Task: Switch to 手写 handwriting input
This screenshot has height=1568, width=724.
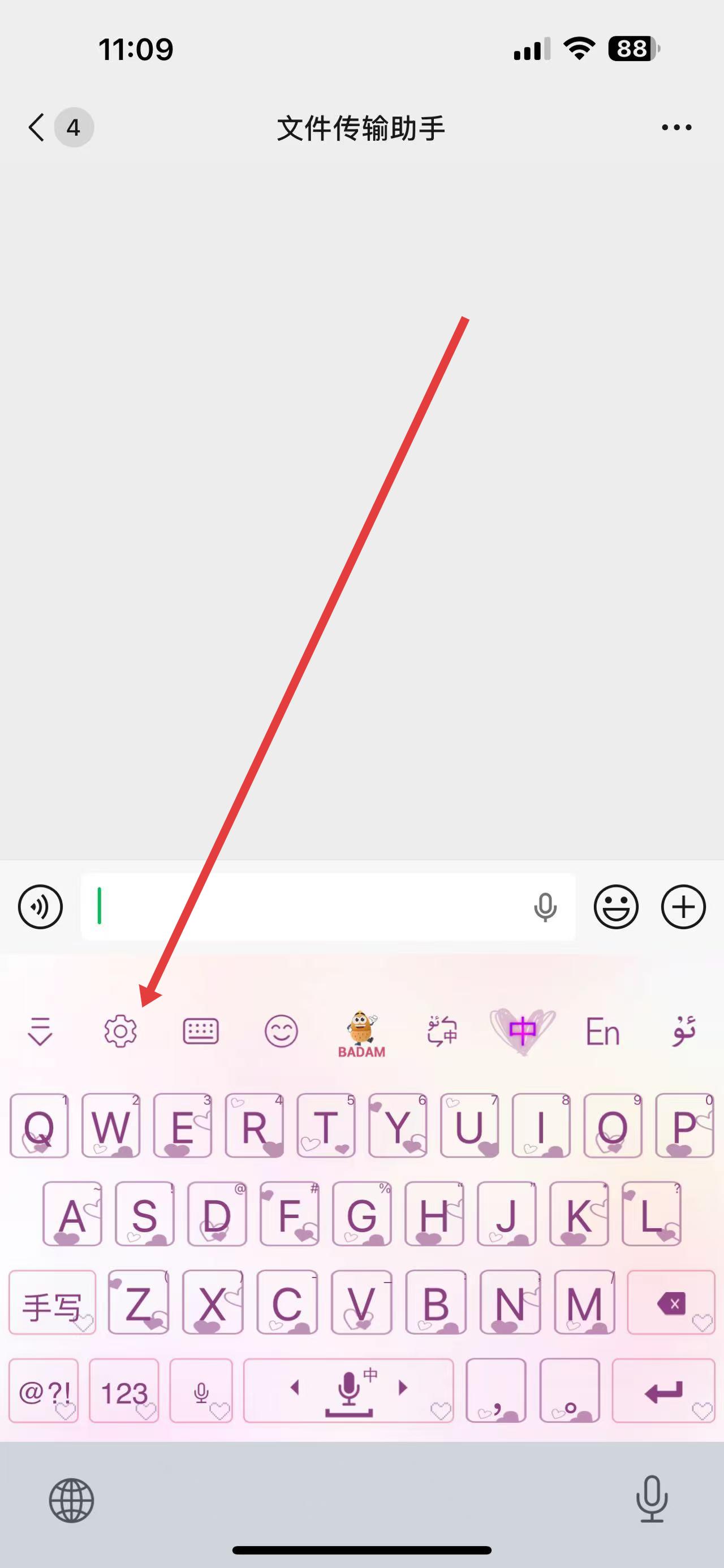Action: coord(53,1306)
